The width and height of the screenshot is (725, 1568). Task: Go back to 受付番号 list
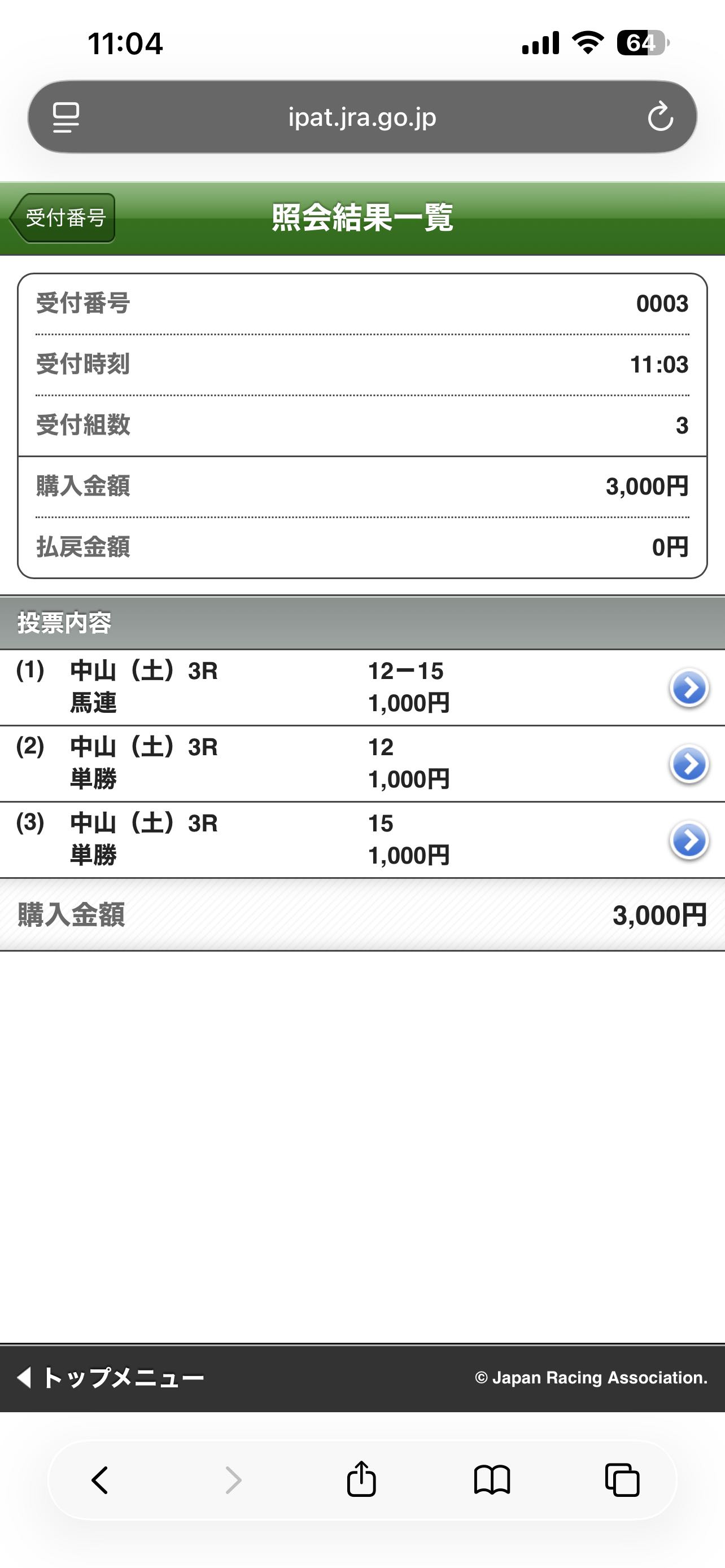point(63,218)
